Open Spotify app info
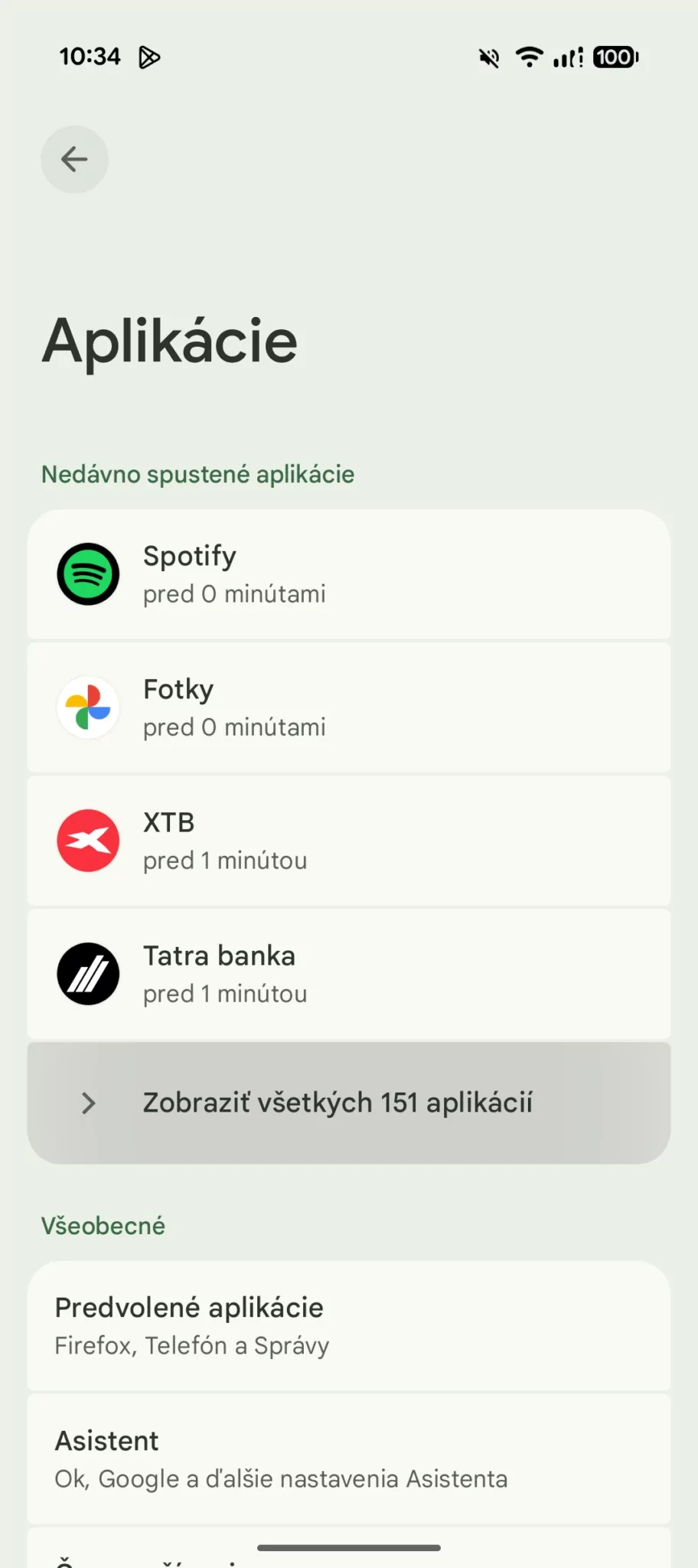 348,574
